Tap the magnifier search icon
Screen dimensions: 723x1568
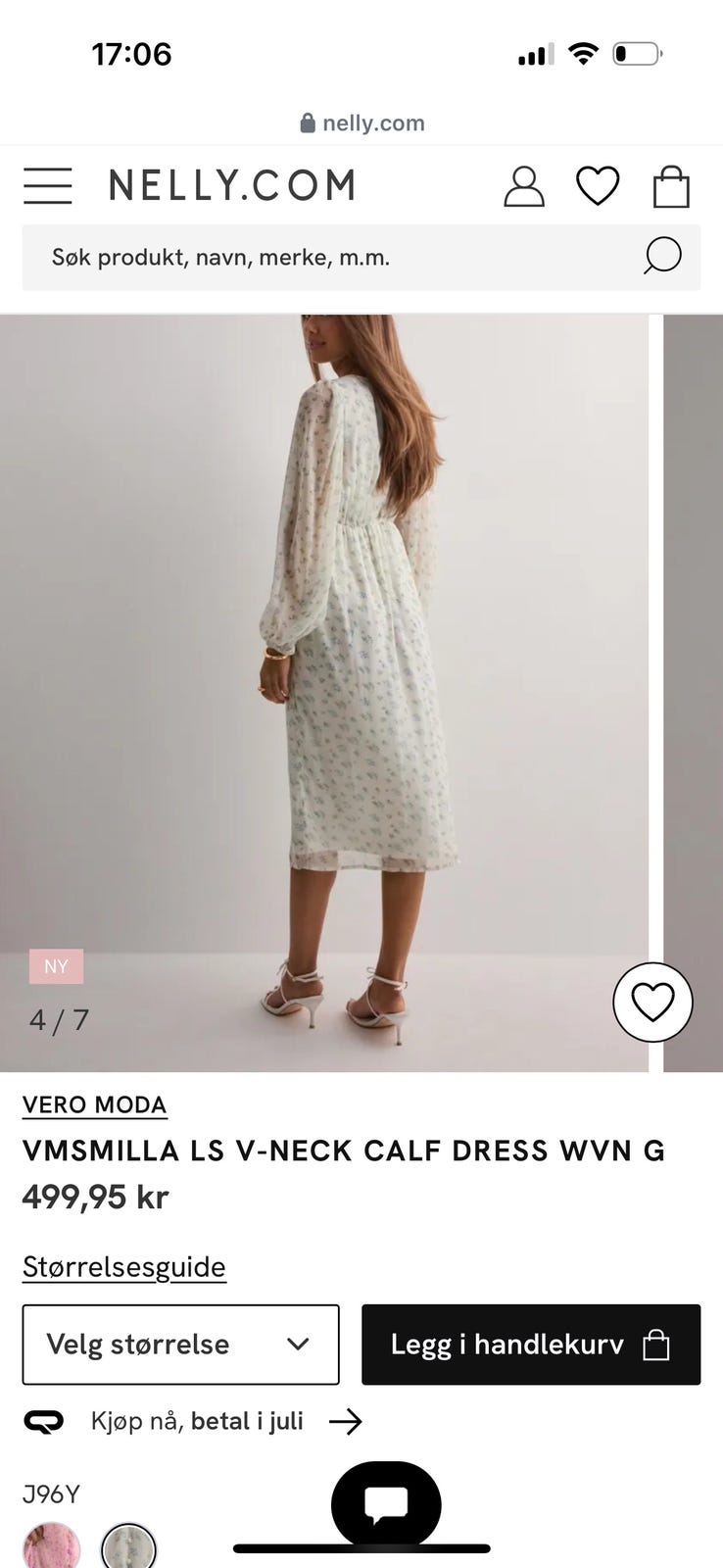662,257
